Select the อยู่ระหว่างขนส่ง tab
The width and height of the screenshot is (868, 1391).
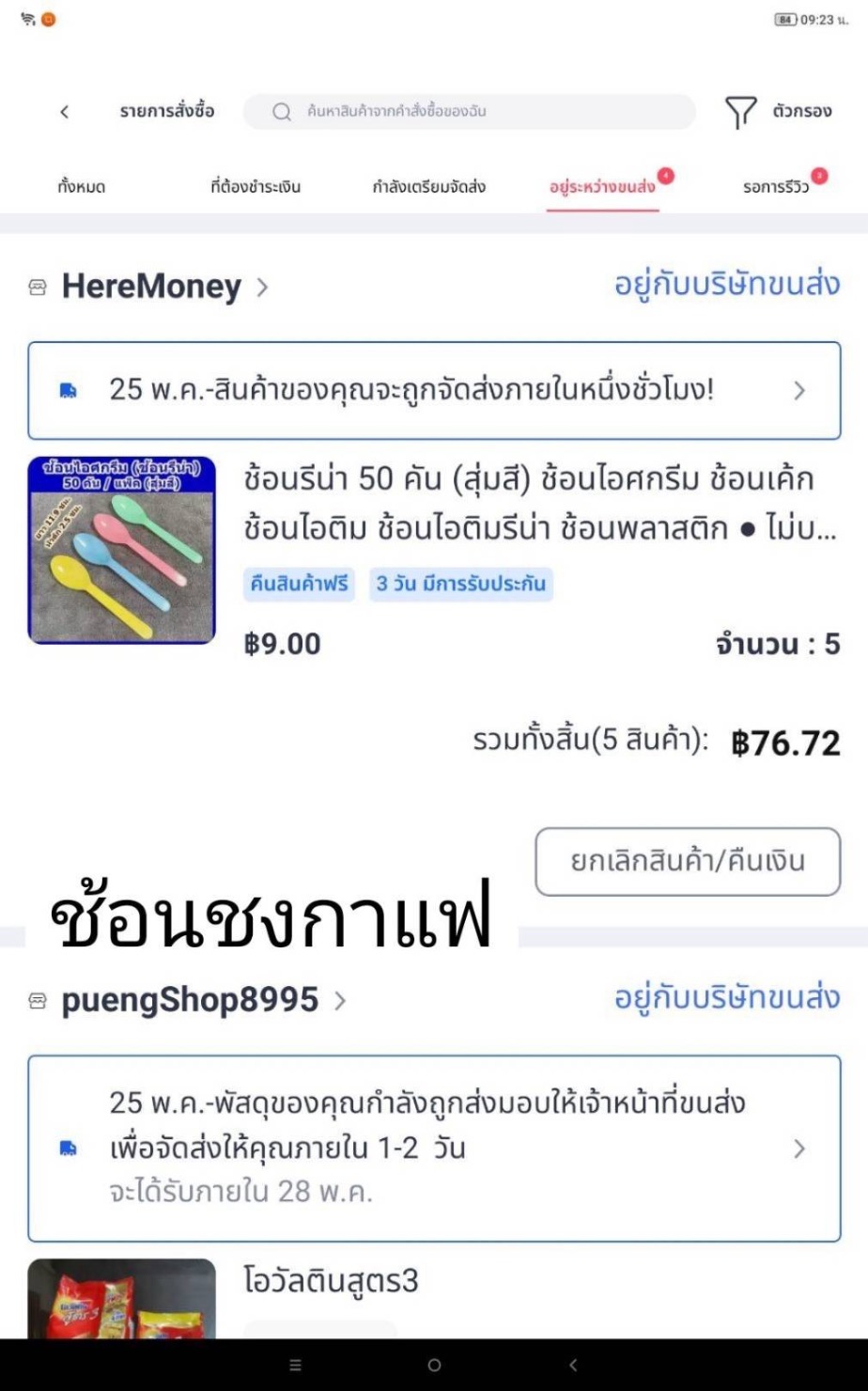pos(602,187)
